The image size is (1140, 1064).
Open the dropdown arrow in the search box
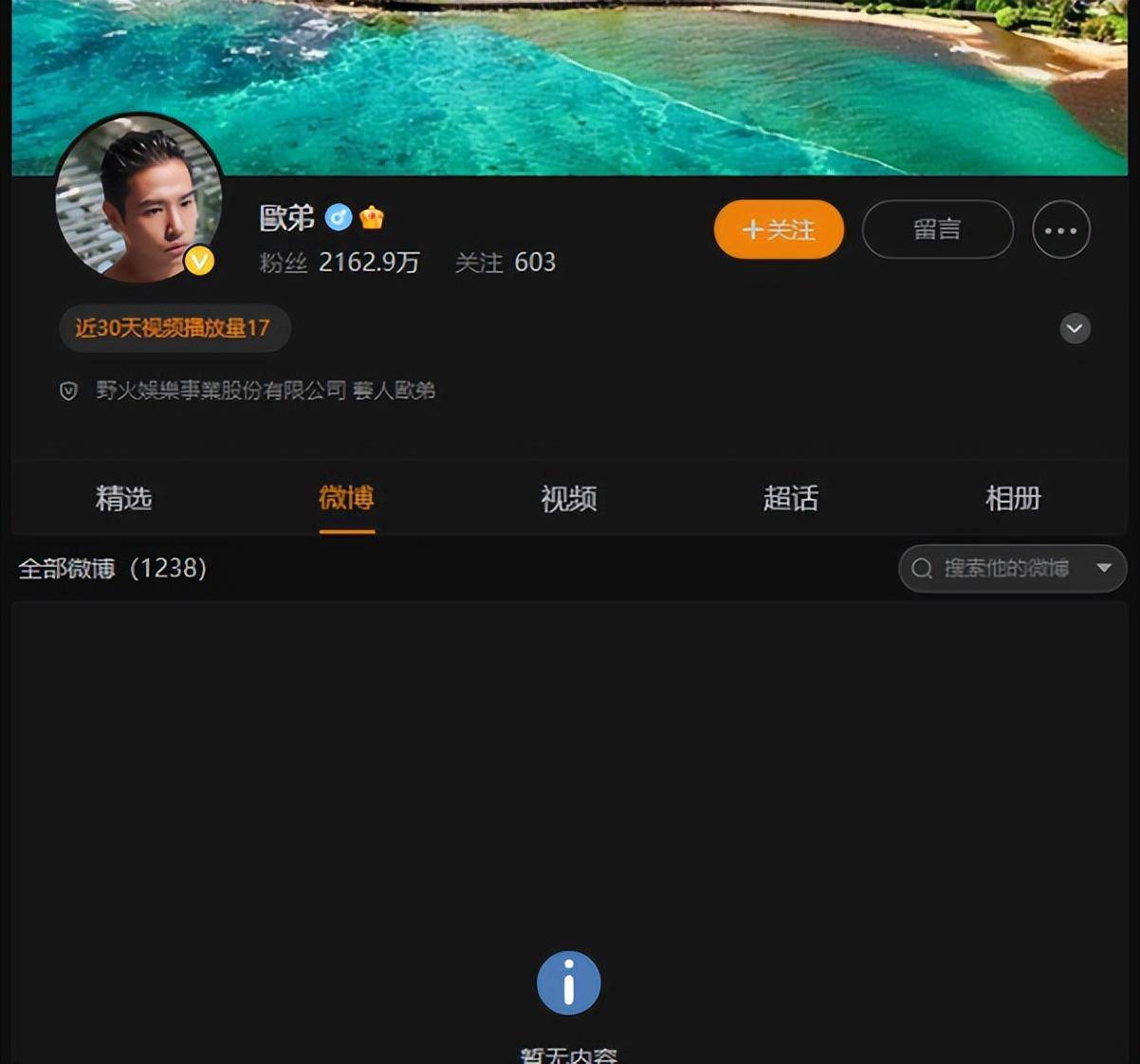tap(1104, 568)
